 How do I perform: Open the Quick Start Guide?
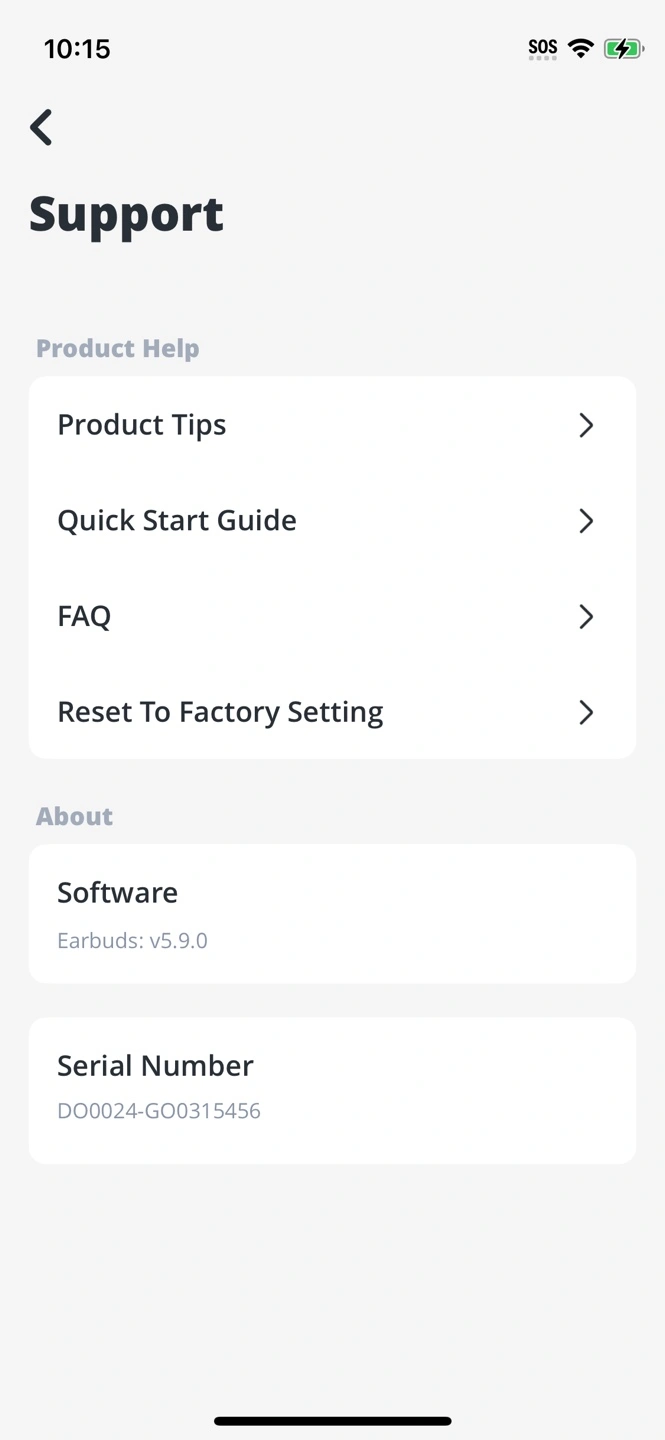click(x=332, y=521)
